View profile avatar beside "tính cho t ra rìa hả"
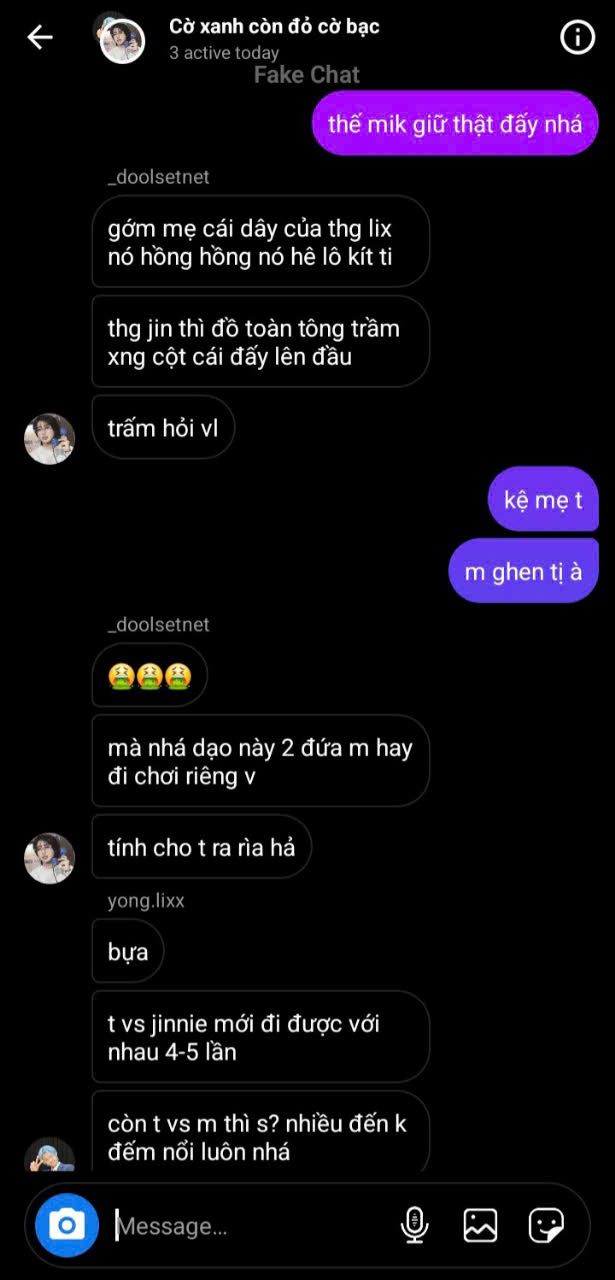This screenshot has width=615, height=1280. 49,858
